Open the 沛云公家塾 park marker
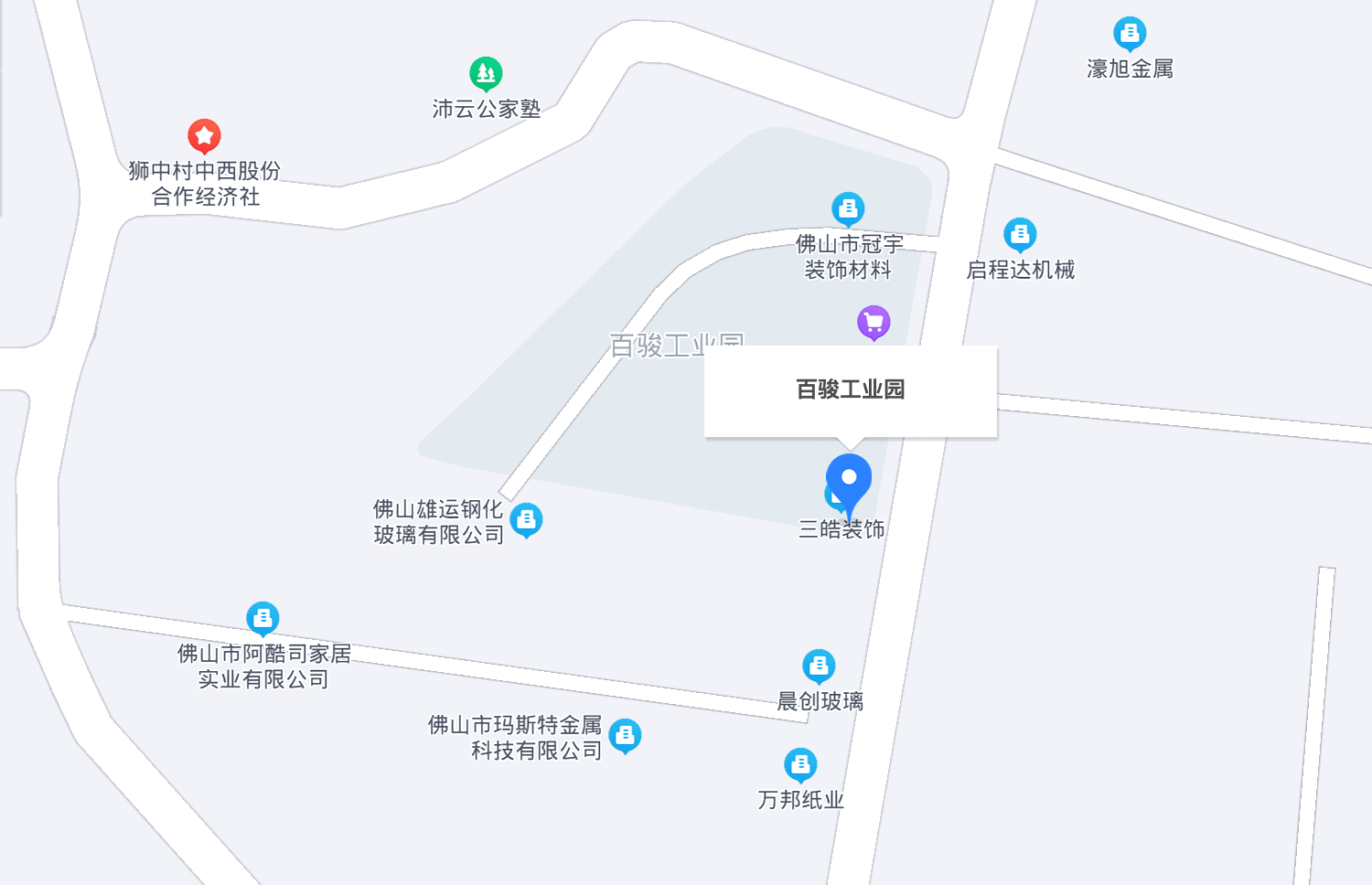This screenshot has height=885, width=1372. [x=486, y=72]
